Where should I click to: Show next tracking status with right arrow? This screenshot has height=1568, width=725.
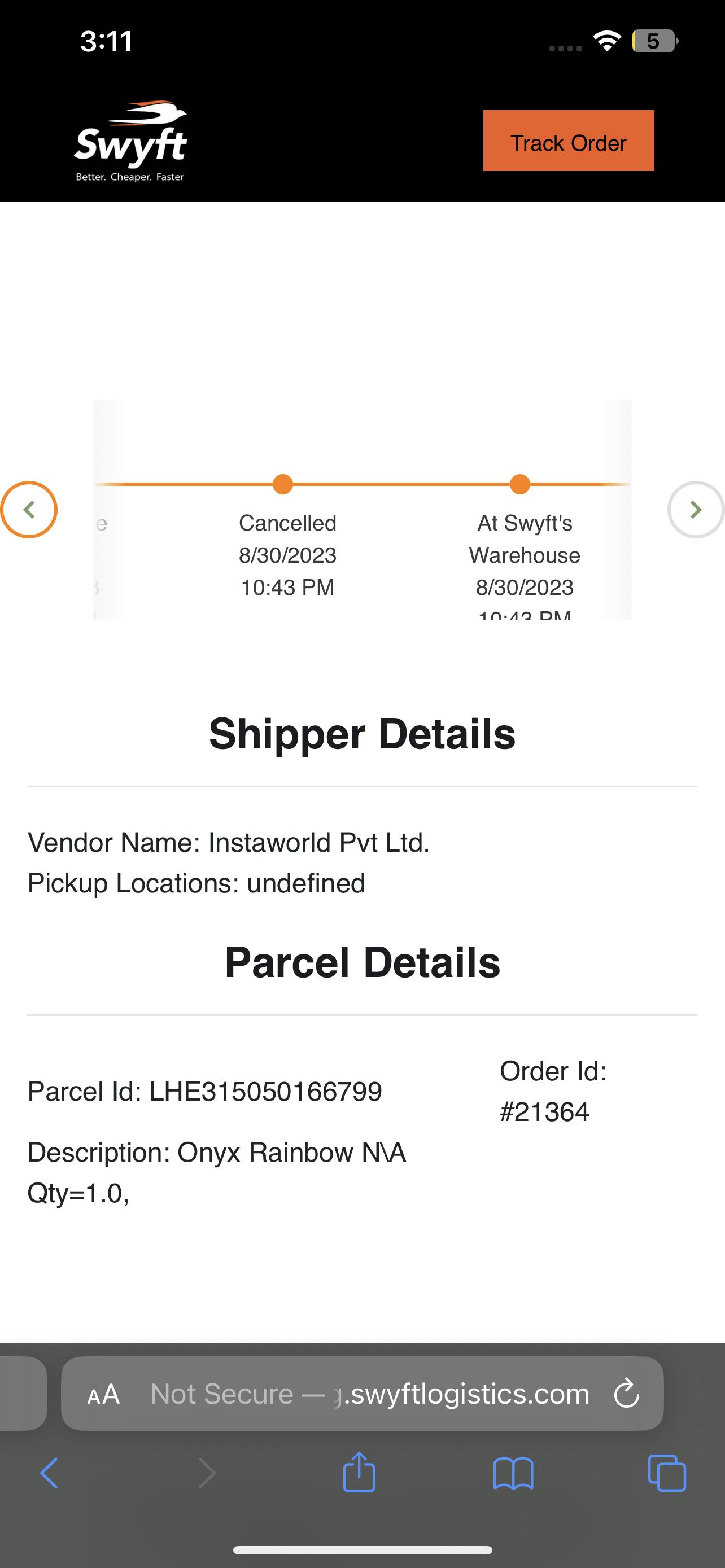tap(695, 510)
